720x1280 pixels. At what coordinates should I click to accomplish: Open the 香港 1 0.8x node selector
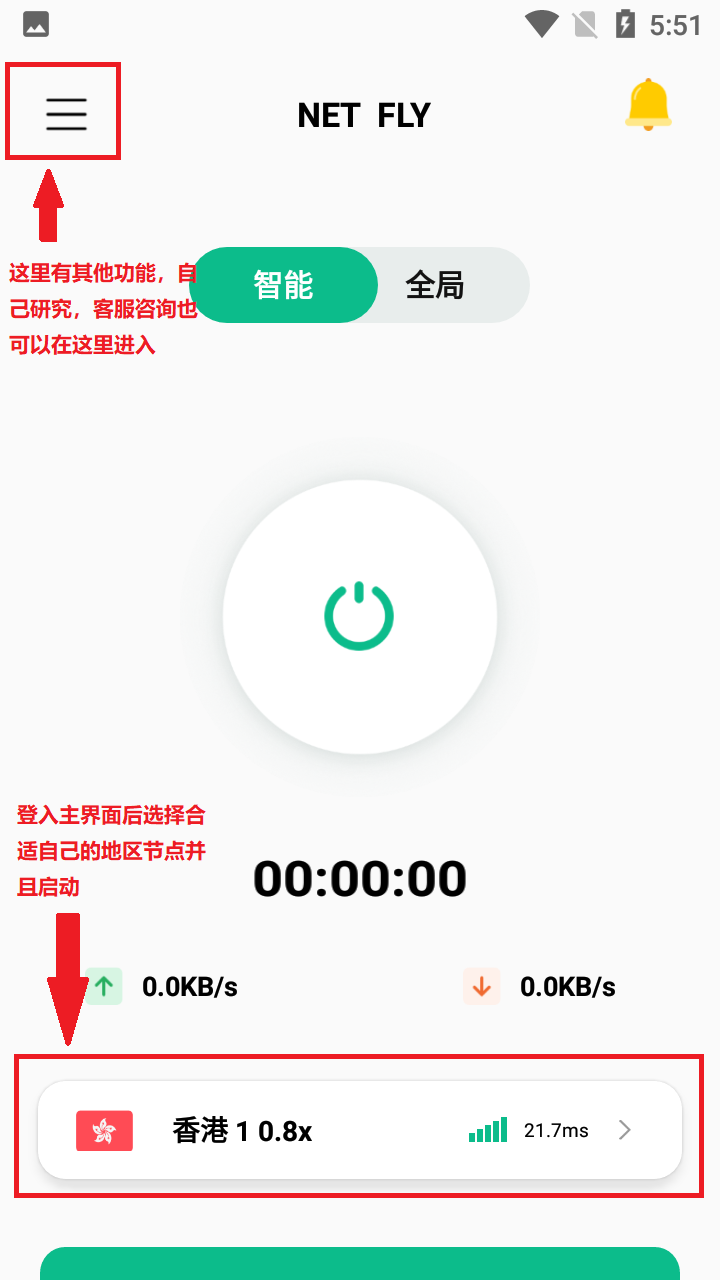pos(360,1130)
